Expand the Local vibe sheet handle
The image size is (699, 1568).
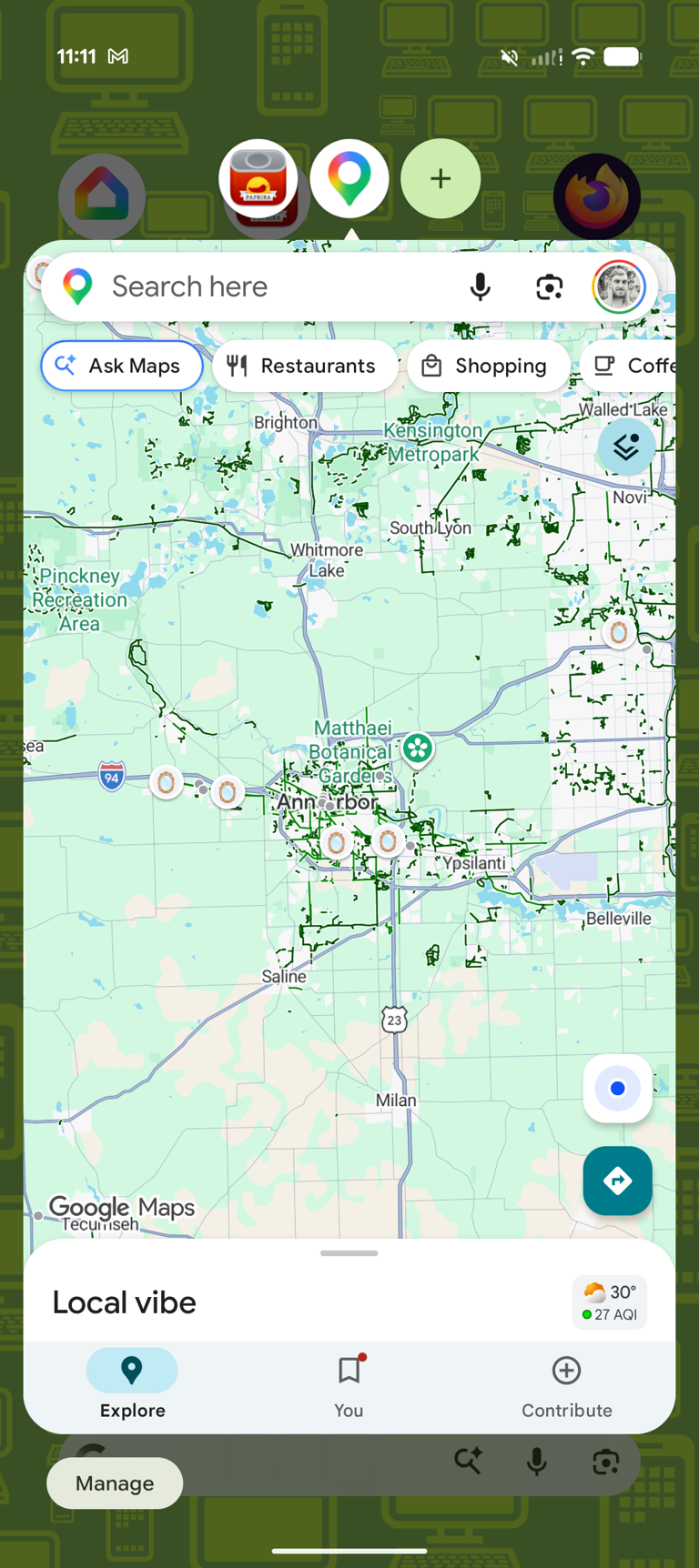pyautogui.click(x=349, y=1253)
